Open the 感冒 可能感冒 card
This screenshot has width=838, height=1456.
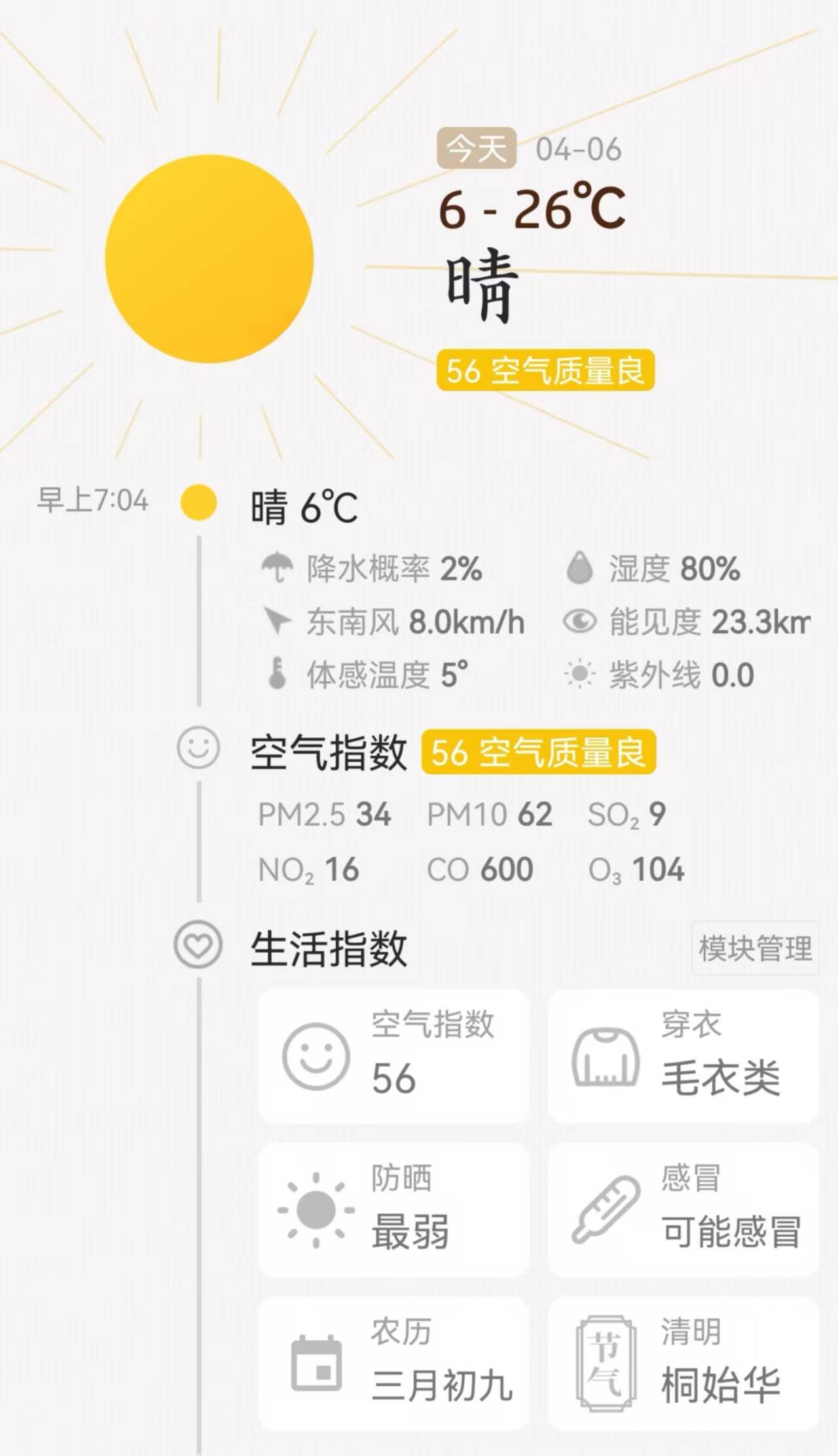[683, 1209]
